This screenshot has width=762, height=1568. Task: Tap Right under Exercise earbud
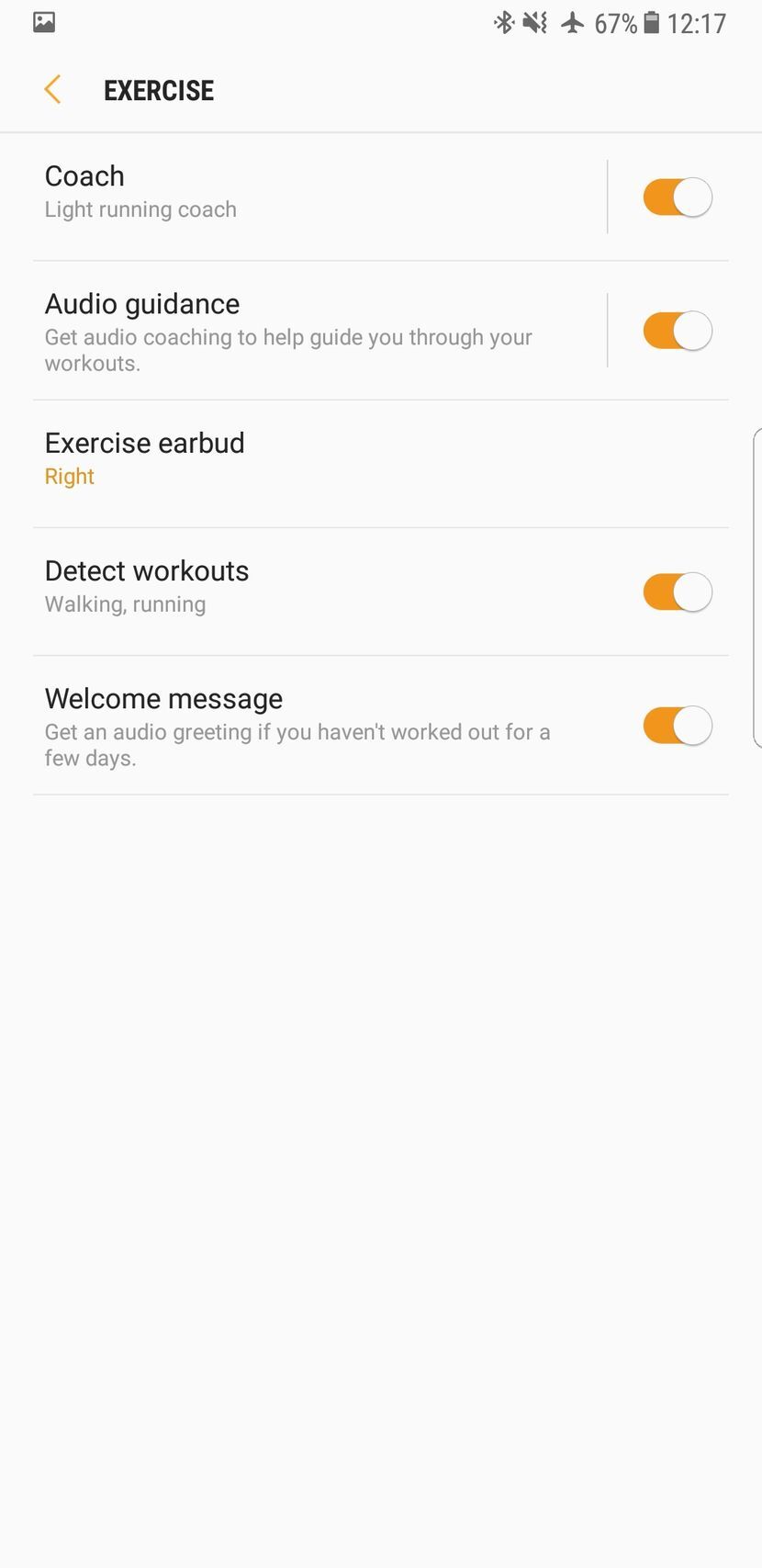pyautogui.click(x=69, y=476)
